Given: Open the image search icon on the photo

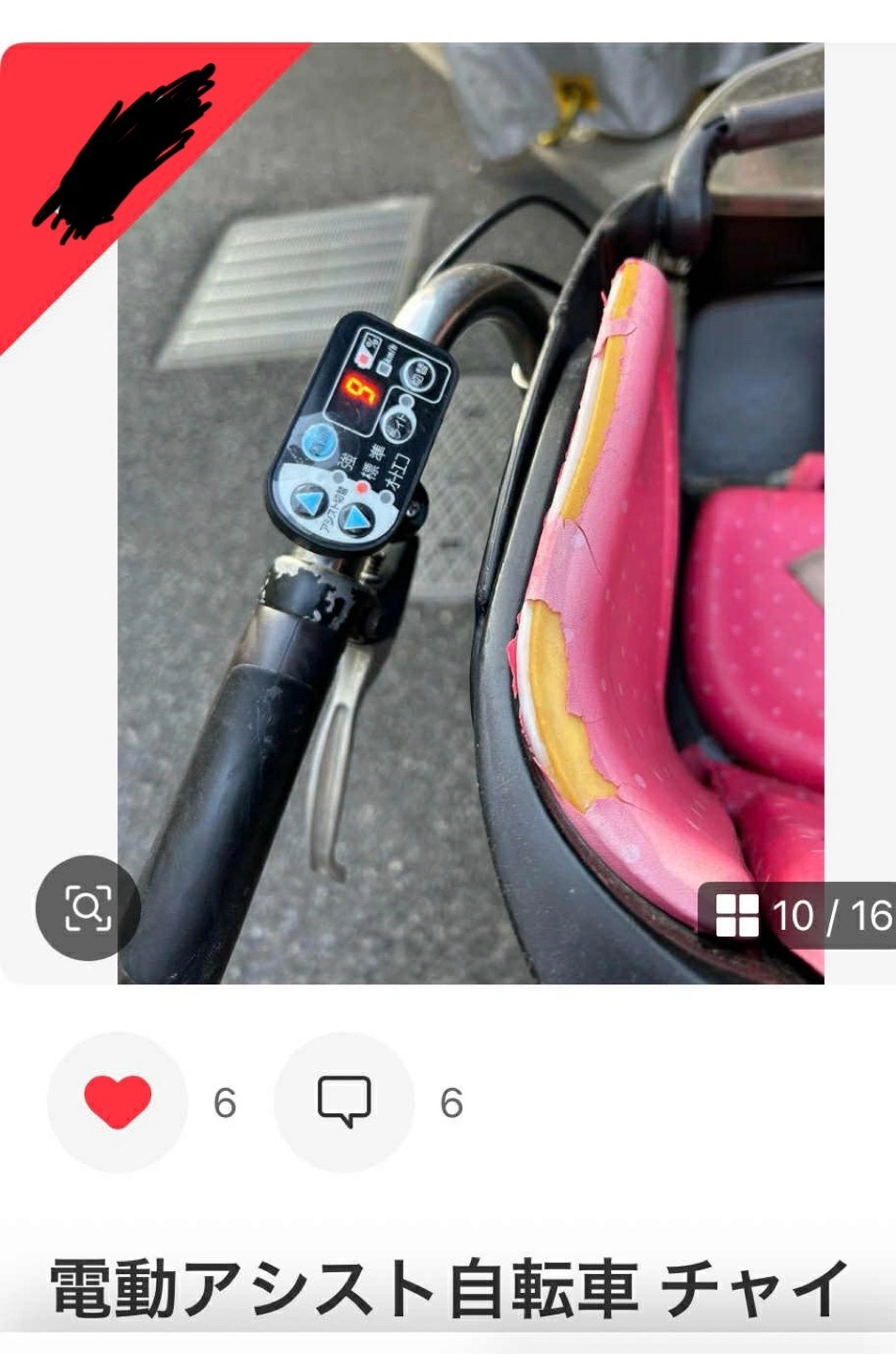Looking at the screenshot, I should pyautogui.click(x=87, y=908).
